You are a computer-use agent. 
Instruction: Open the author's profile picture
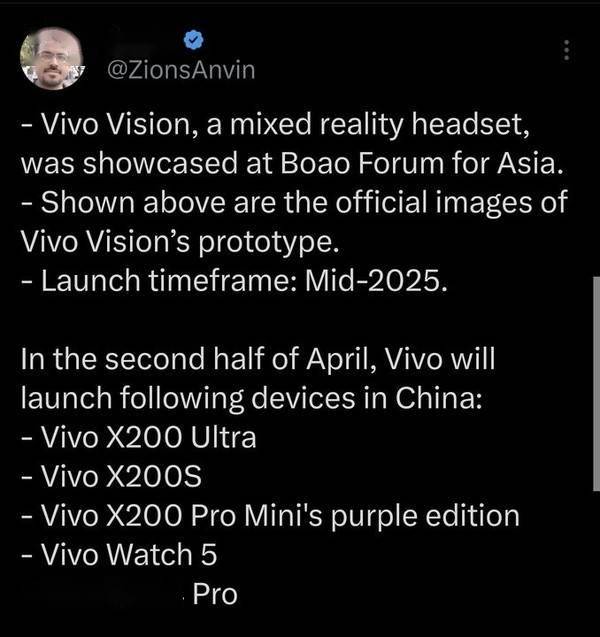(x=53, y=58)
